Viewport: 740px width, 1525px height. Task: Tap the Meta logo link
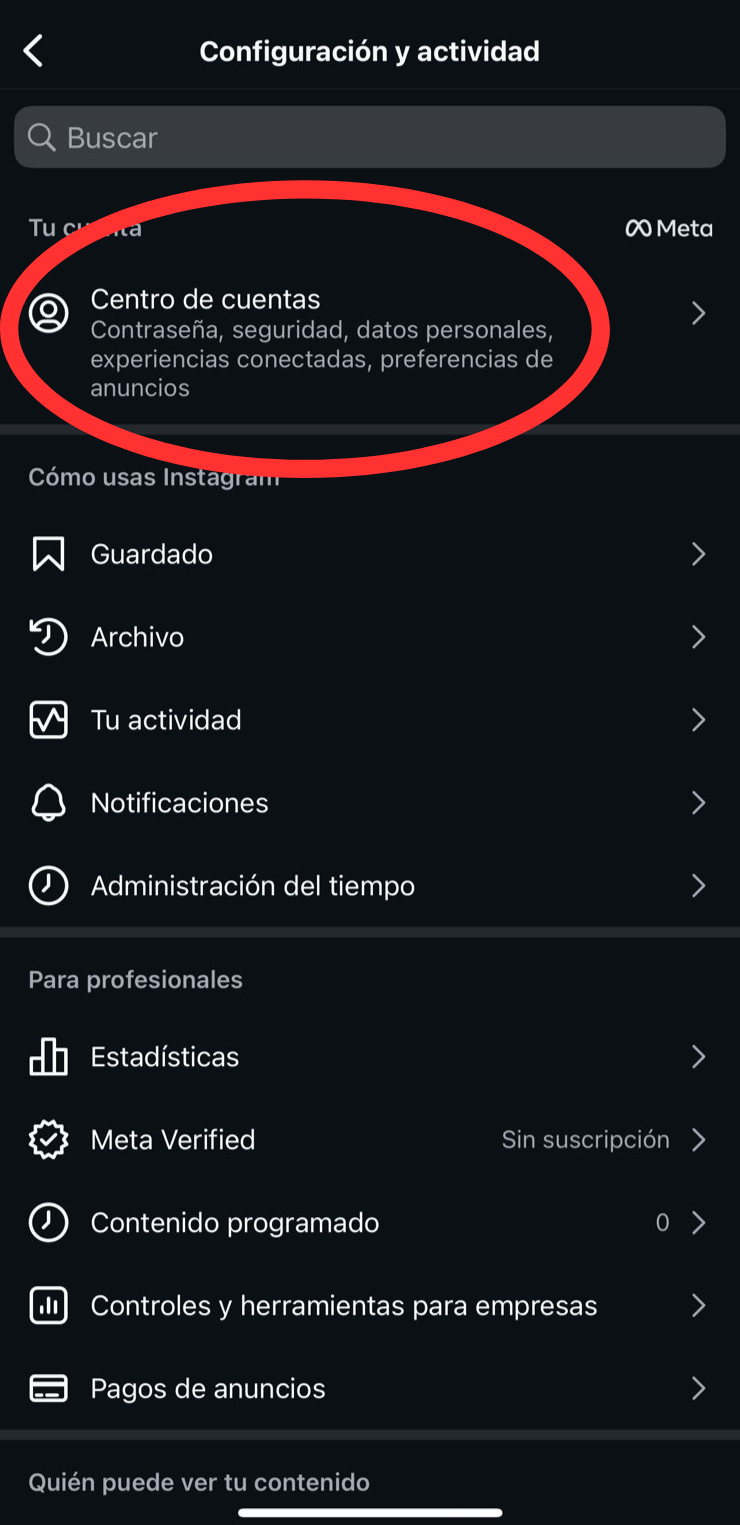668,228
